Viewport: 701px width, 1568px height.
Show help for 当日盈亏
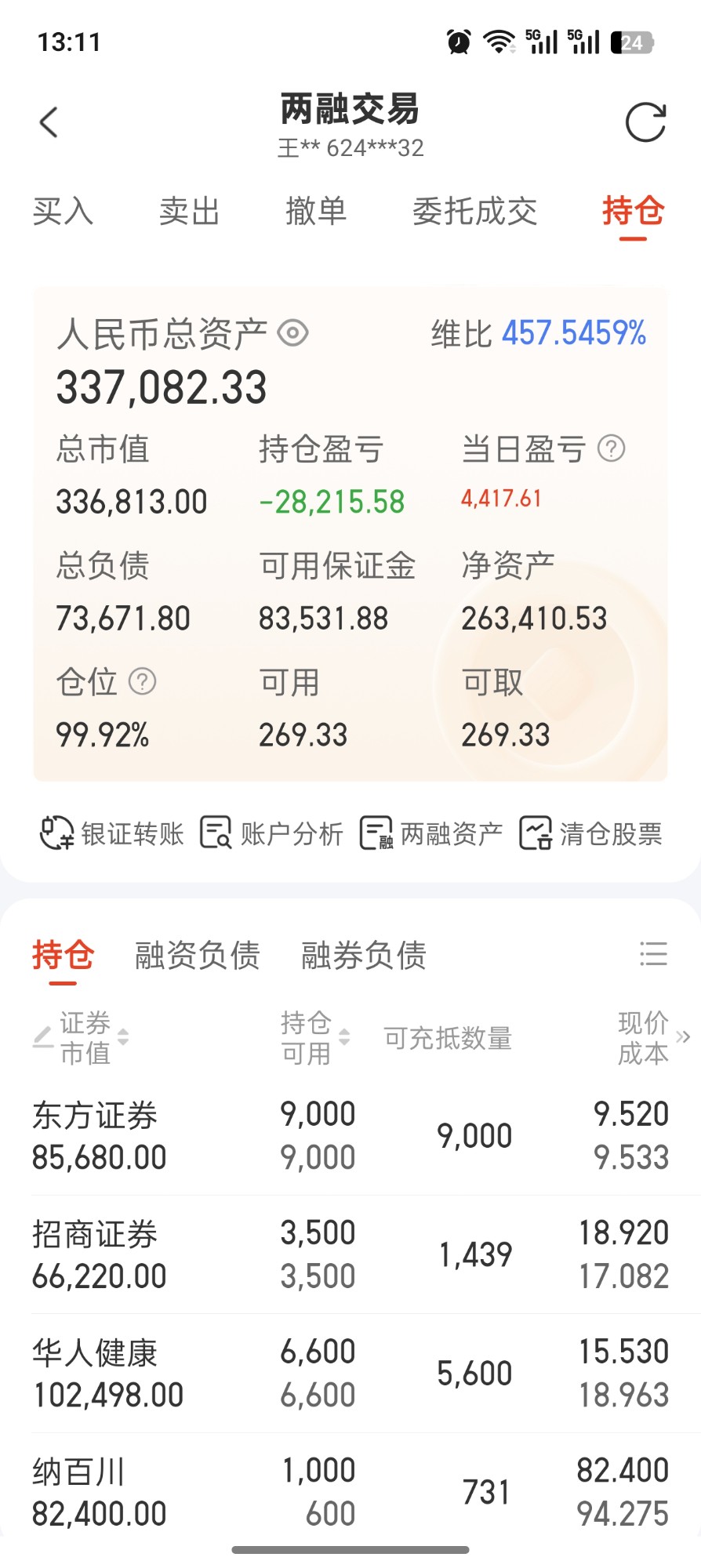(x=612, y=448)
